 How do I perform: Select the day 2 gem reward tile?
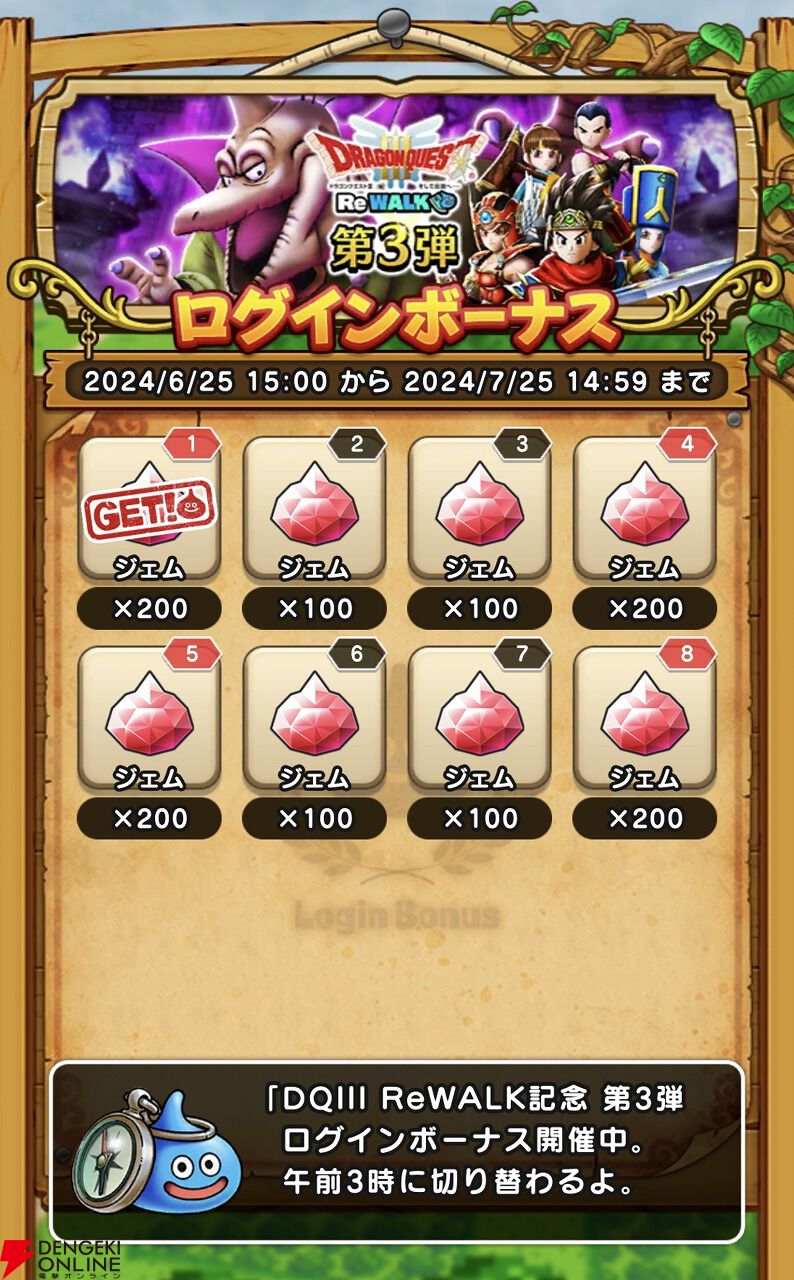[x=315, y=508]
